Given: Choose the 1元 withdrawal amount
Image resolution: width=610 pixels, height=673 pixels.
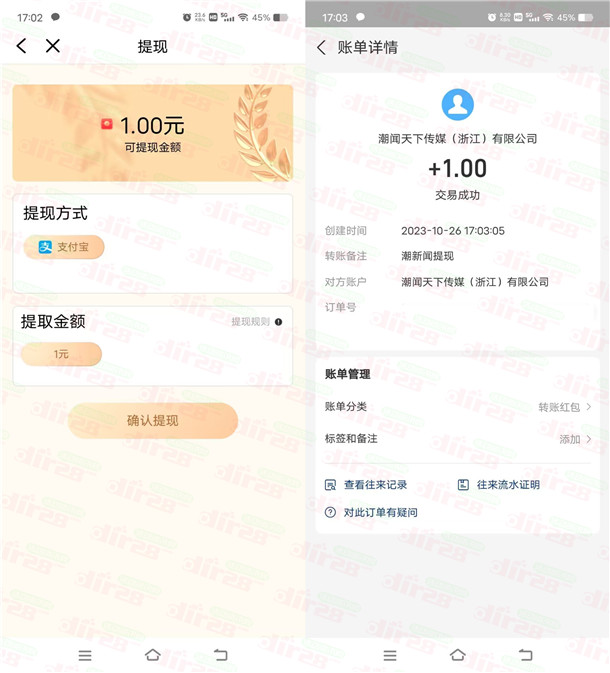Looking at the screenshot, I should (x=61, y=354).
